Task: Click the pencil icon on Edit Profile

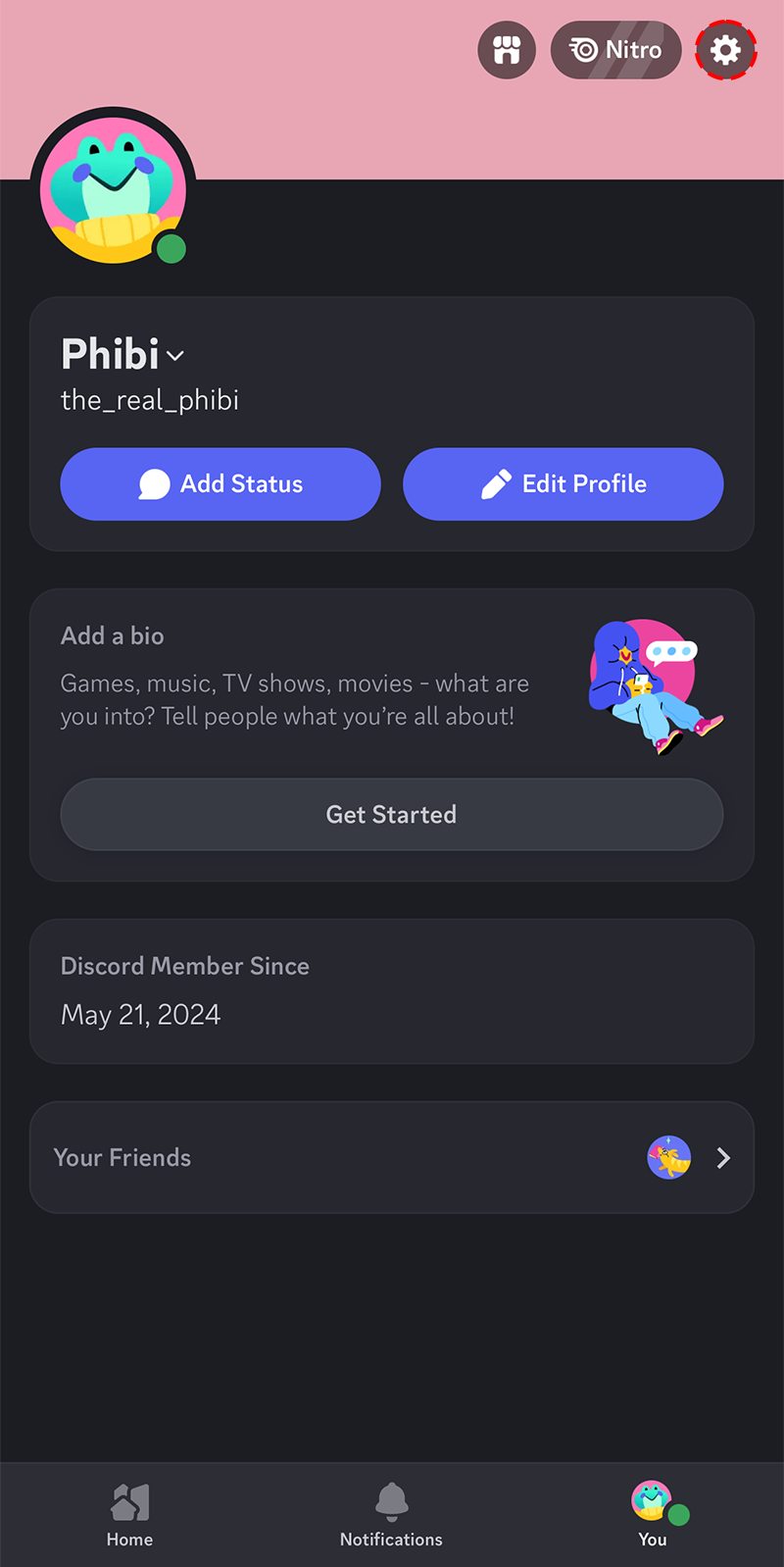Action: click(498, 483)
